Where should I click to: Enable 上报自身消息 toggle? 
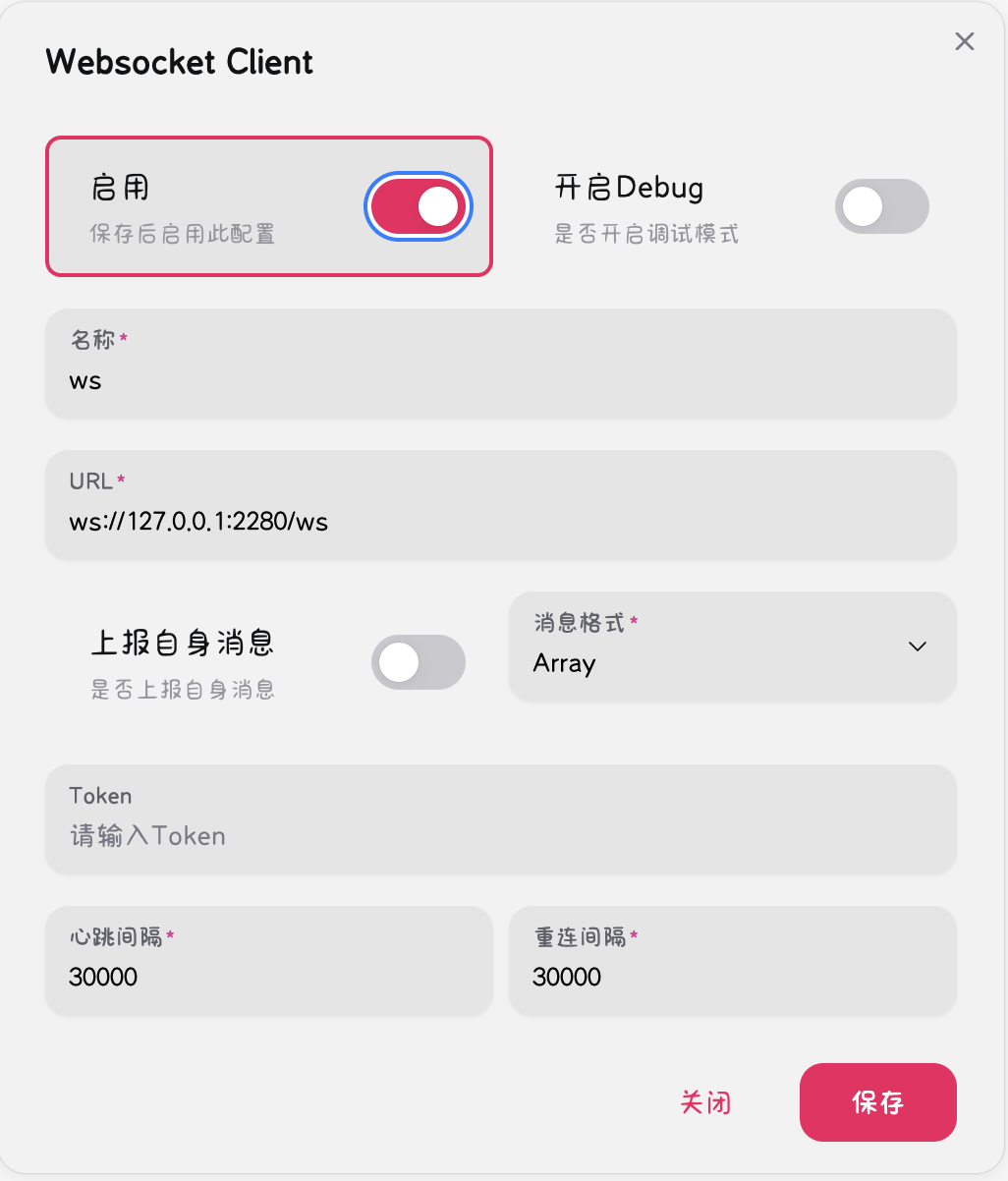pyautogui.click(x=418, y=662)
